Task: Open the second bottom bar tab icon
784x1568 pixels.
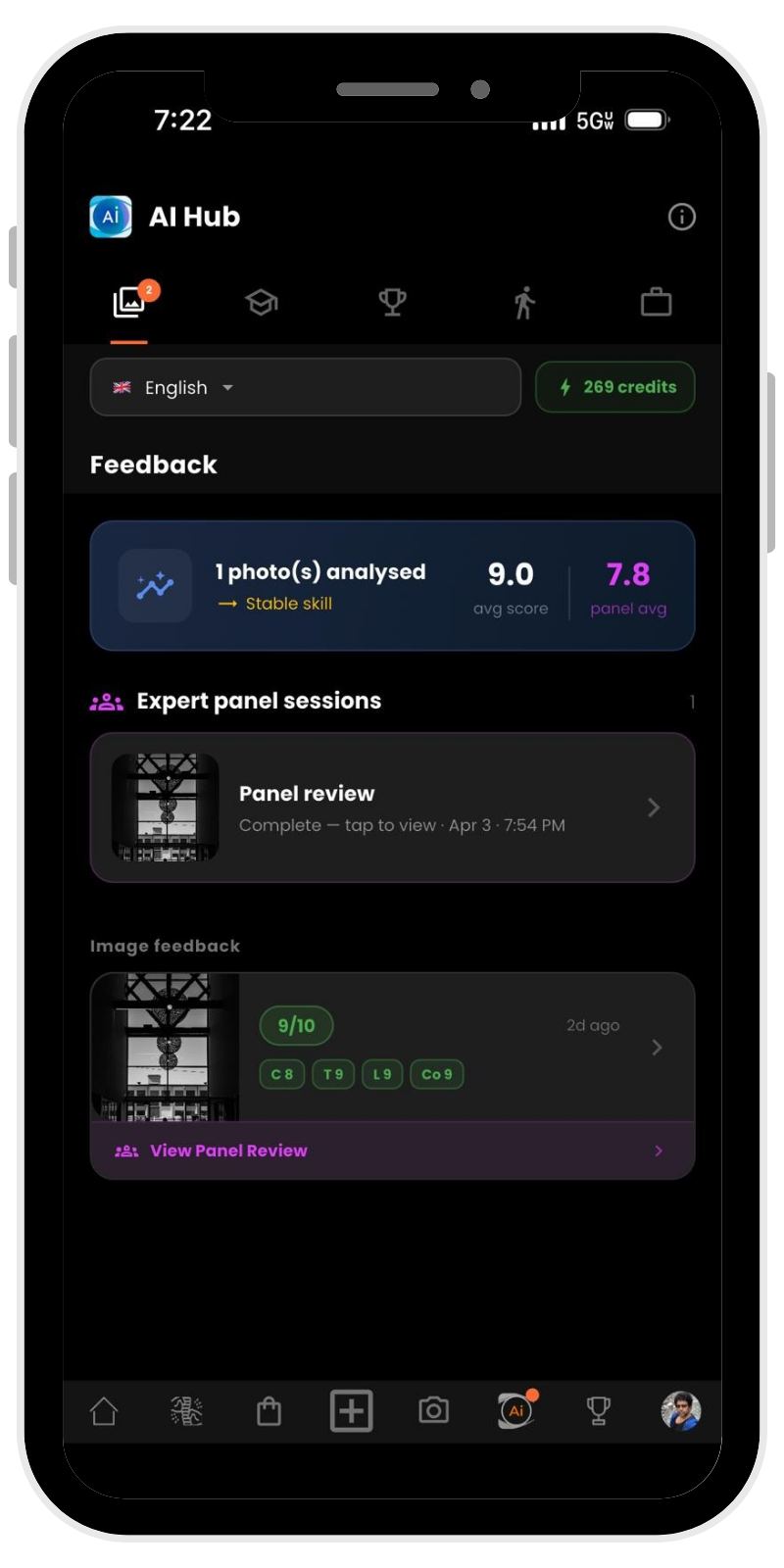Action: 186,1411
